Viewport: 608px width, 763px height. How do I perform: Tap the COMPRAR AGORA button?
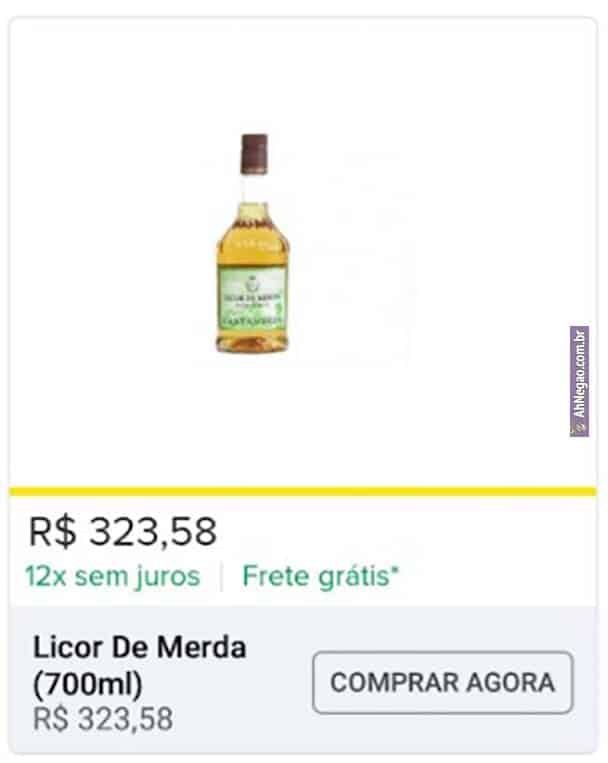click(x=442, y=683)
